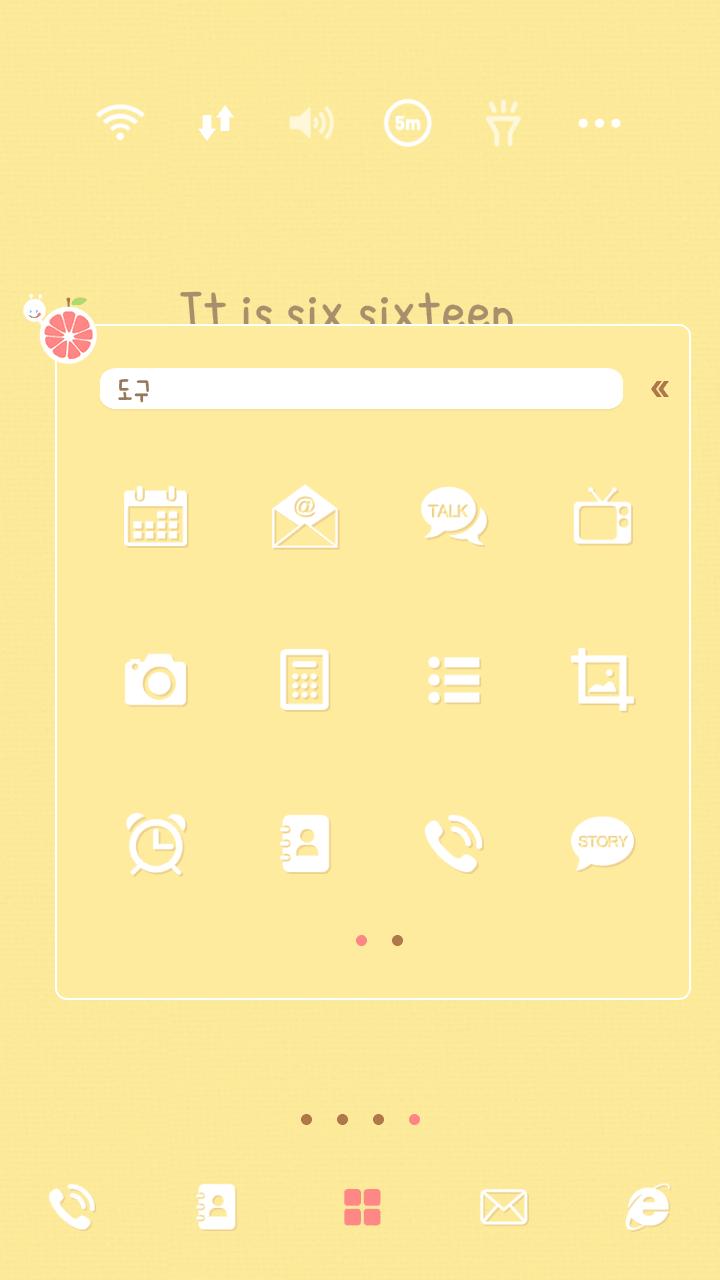Turn on the flashlight

point(503,124)
